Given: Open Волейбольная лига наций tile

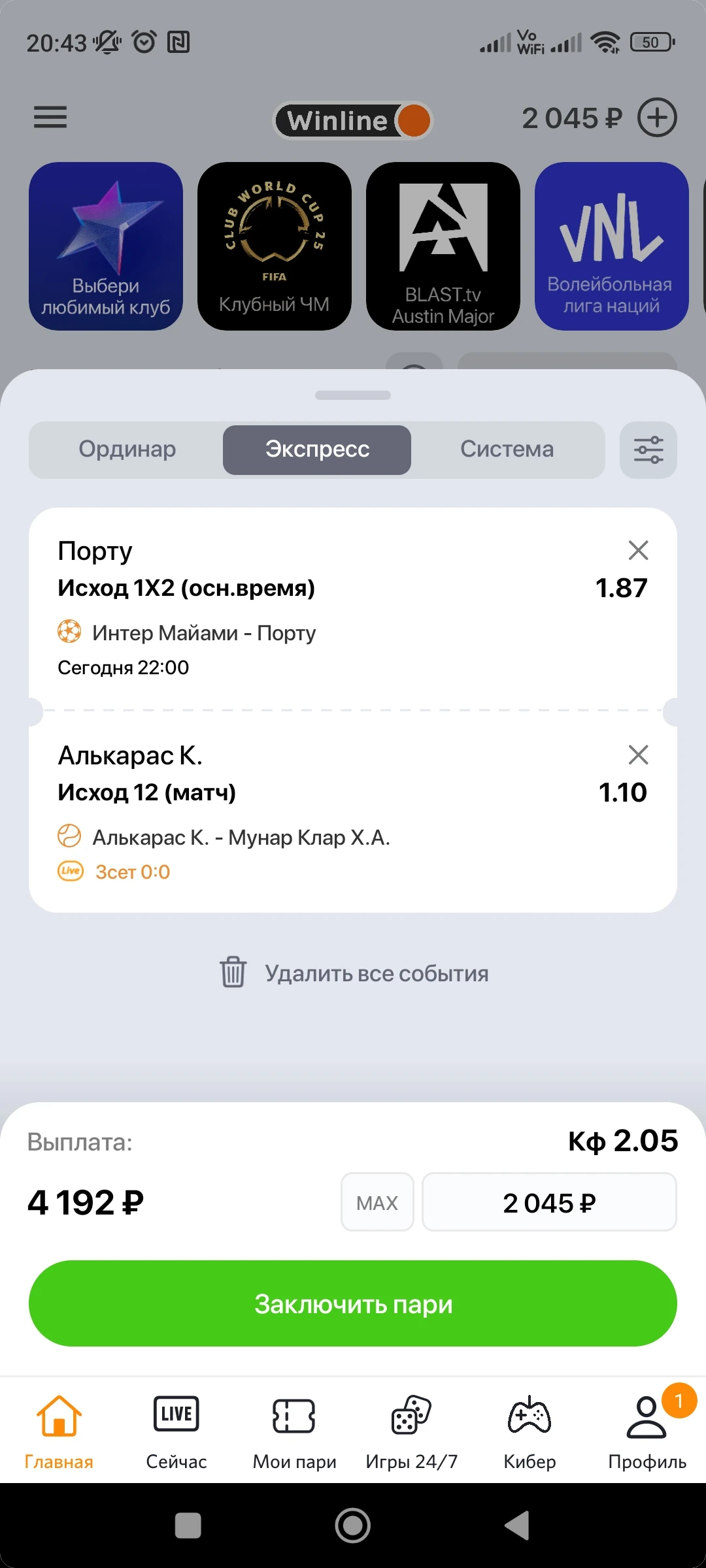Looking at the screenshot, I should pyautogui.click(x=611, y=246).
